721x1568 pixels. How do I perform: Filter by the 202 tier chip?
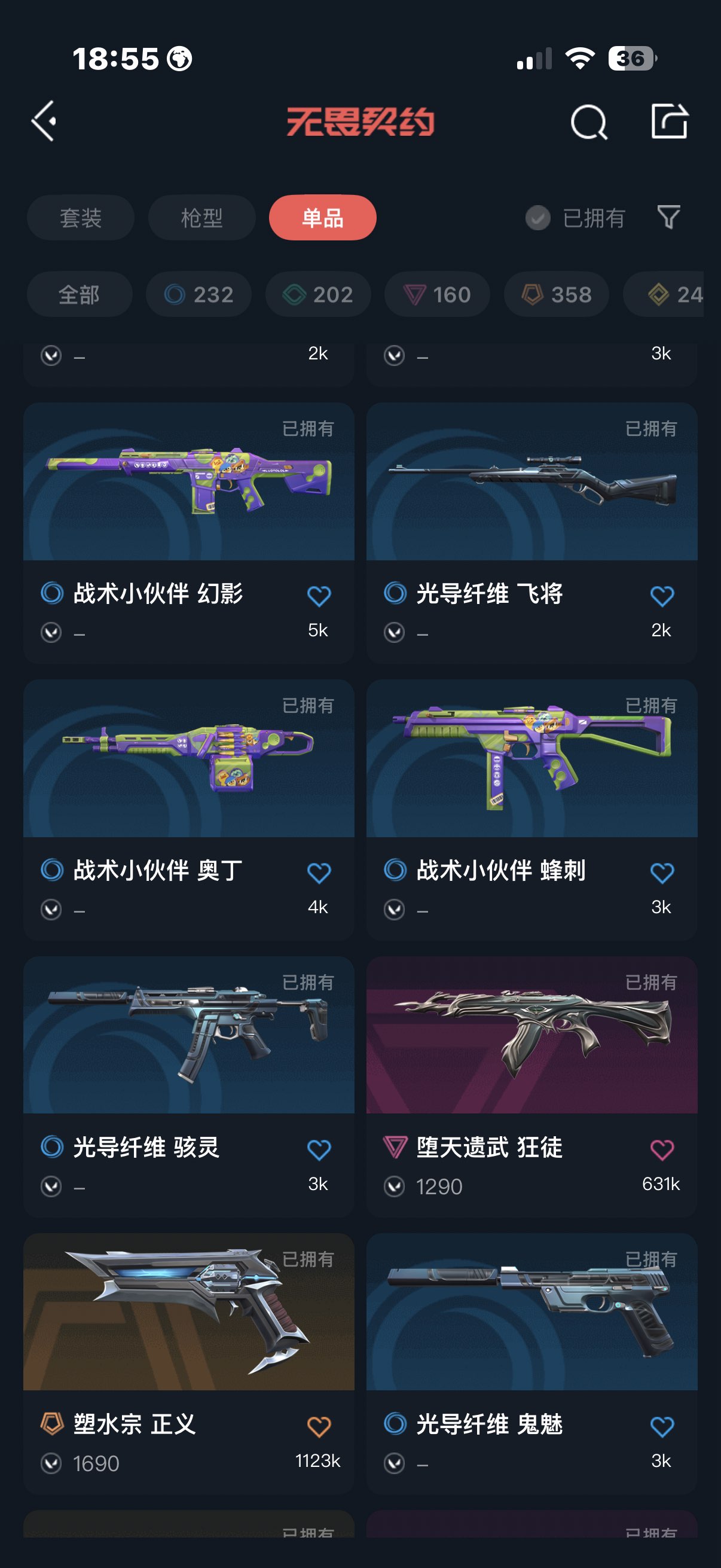coord(318,295)
